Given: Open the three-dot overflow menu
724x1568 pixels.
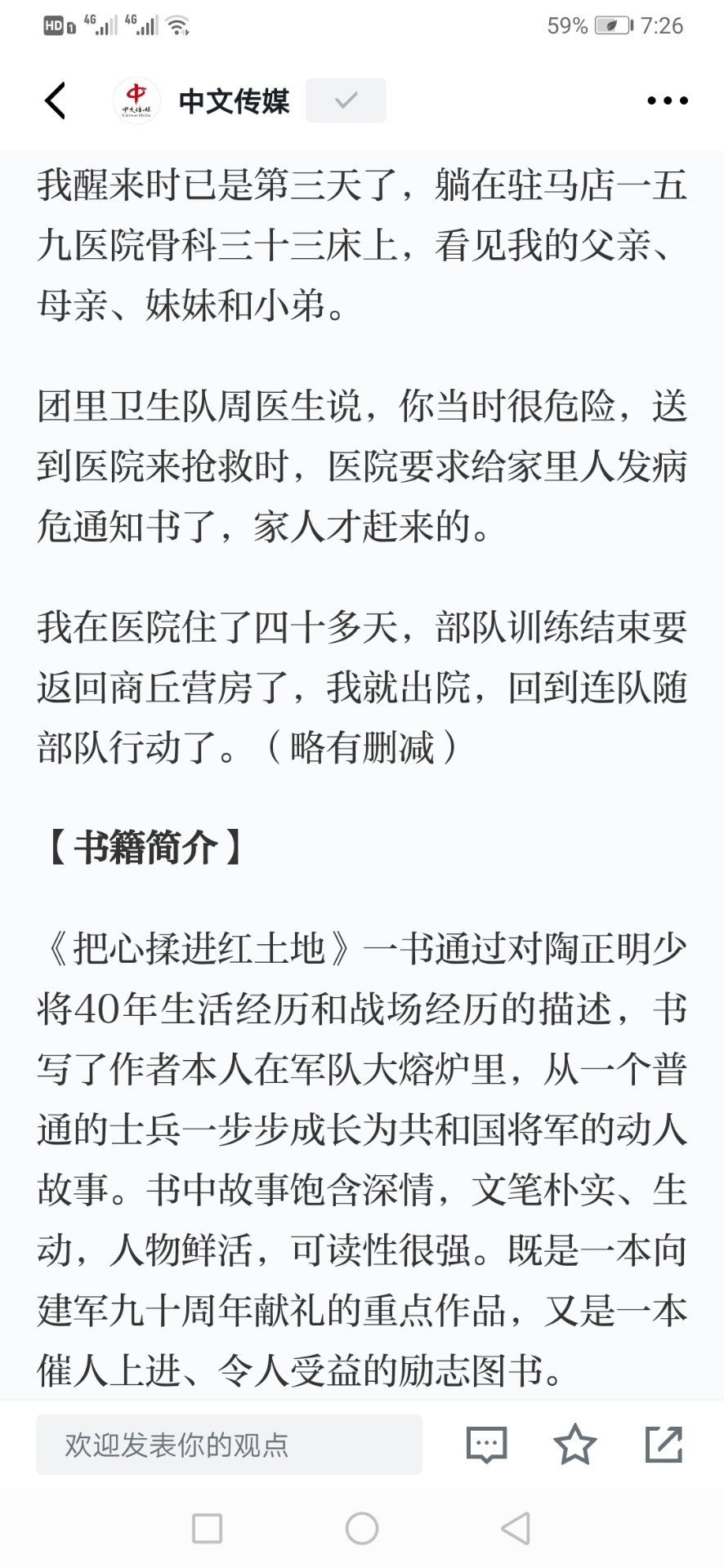Looking at the screenshot, I should (x=667, y=100).
